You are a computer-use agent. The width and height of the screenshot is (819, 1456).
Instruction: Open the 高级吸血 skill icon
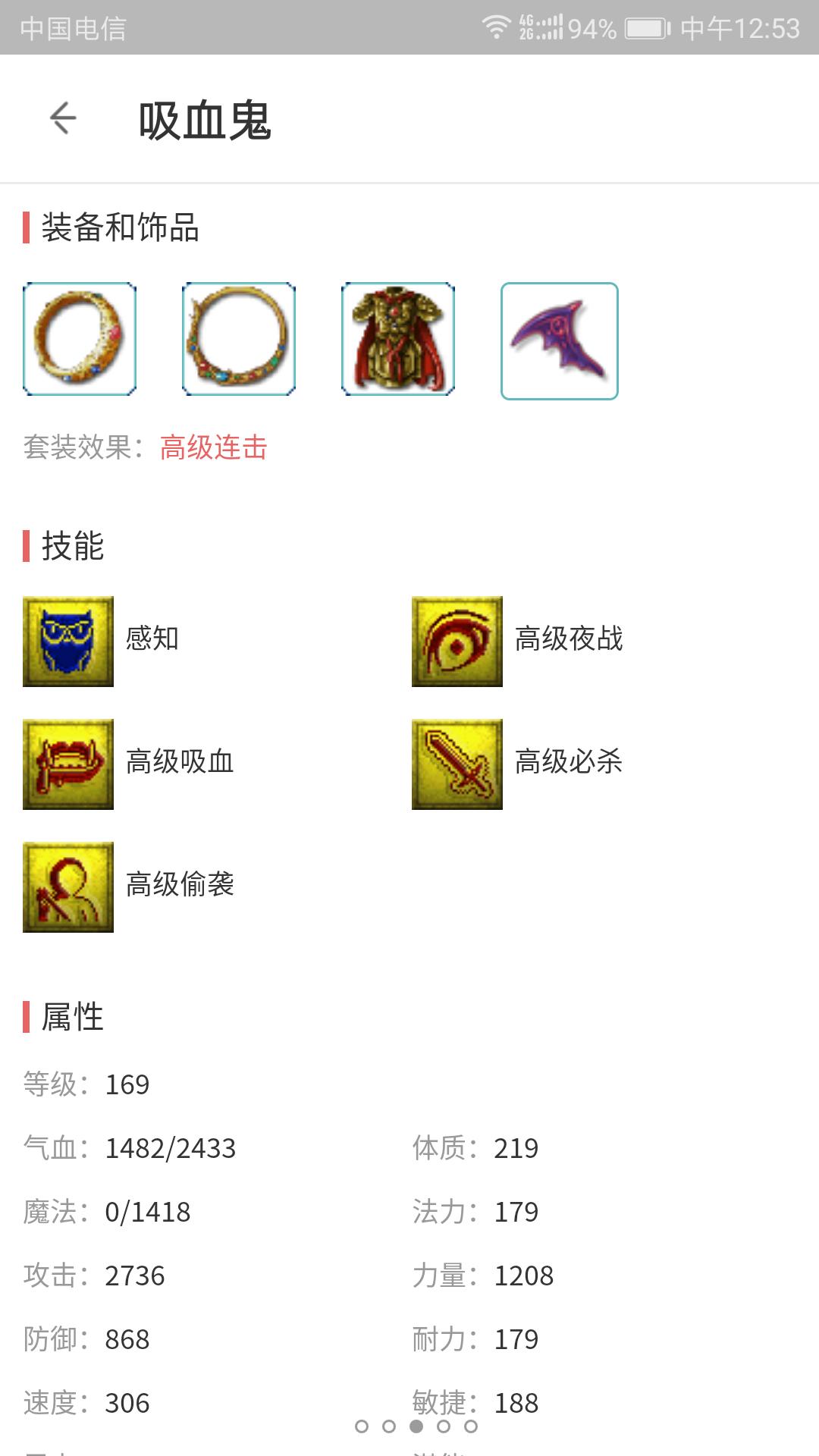pos(68,764)
